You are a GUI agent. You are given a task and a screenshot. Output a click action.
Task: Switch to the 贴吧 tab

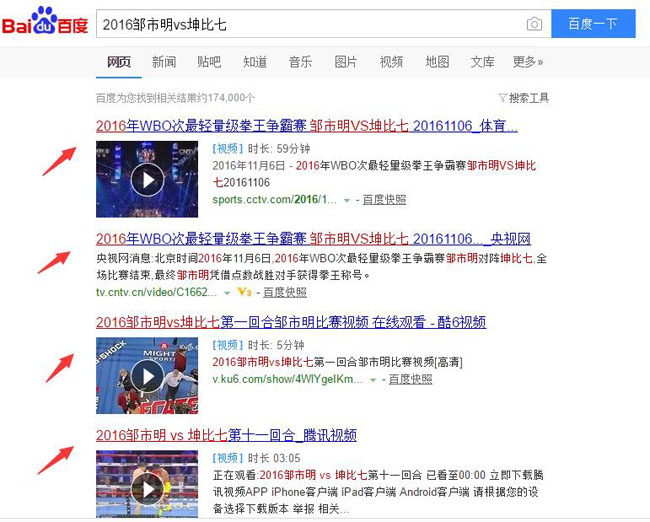coord(209,62)
